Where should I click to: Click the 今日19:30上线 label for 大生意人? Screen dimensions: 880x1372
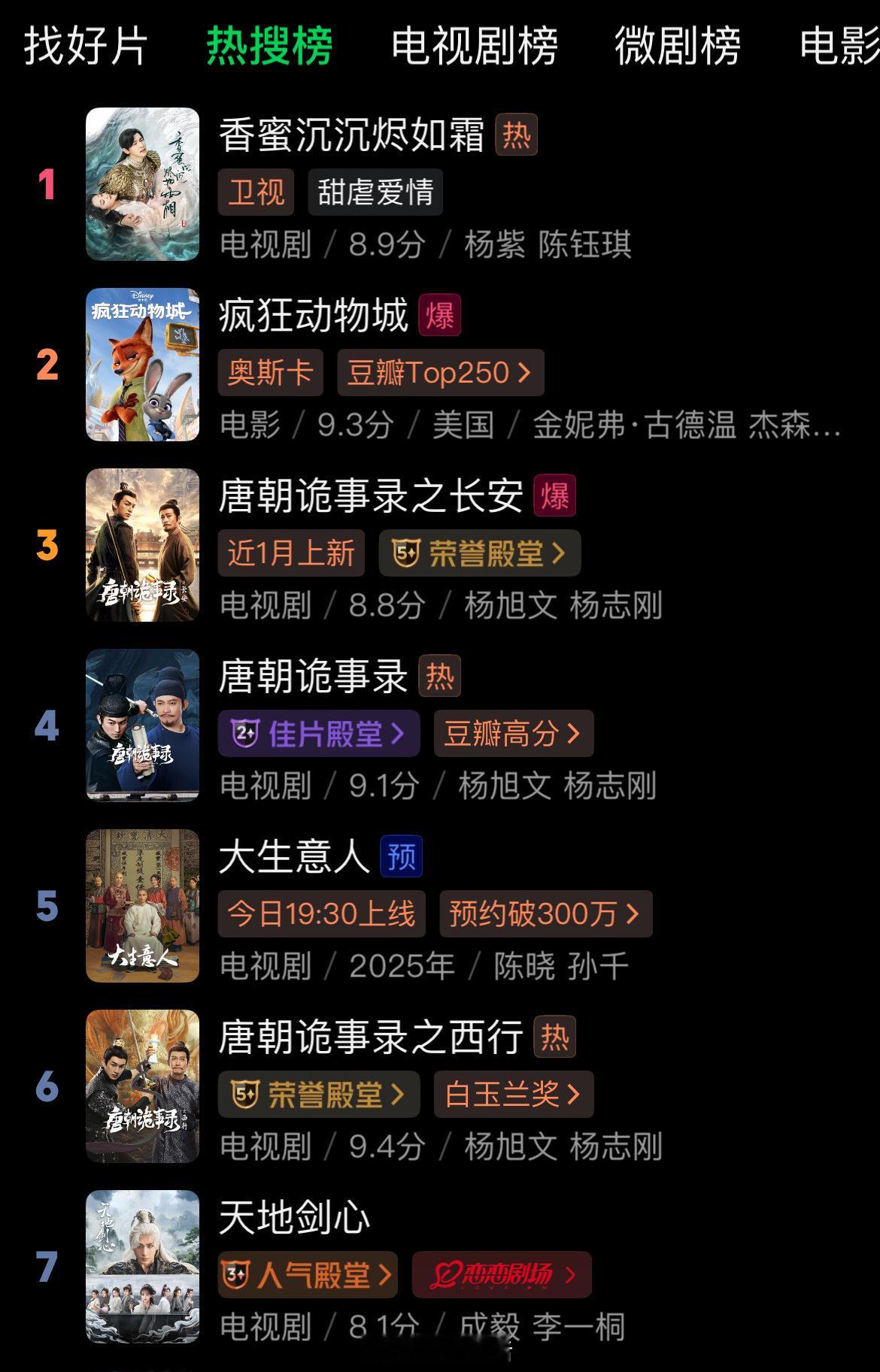[320, 914]
